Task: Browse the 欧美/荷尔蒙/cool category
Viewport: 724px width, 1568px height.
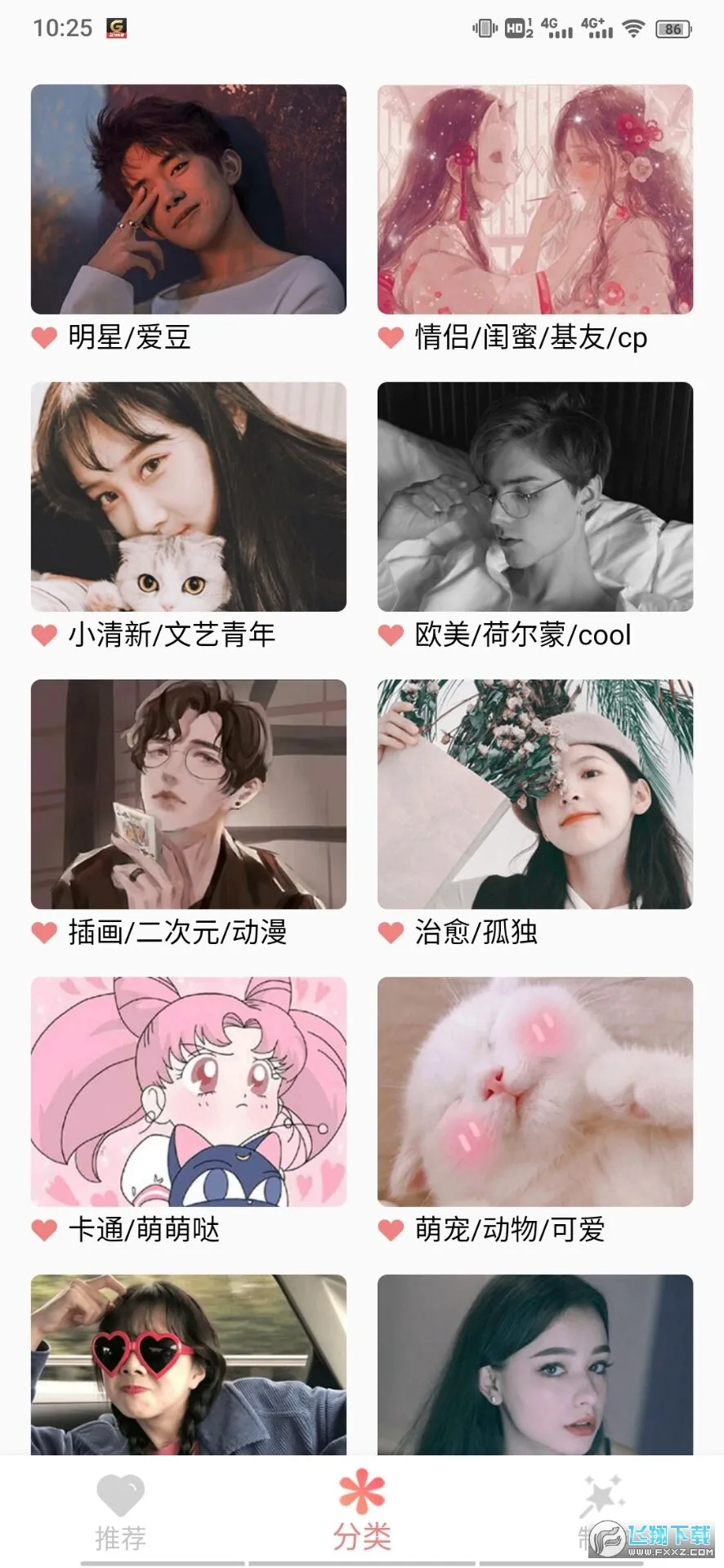Action: click(534, 497)
